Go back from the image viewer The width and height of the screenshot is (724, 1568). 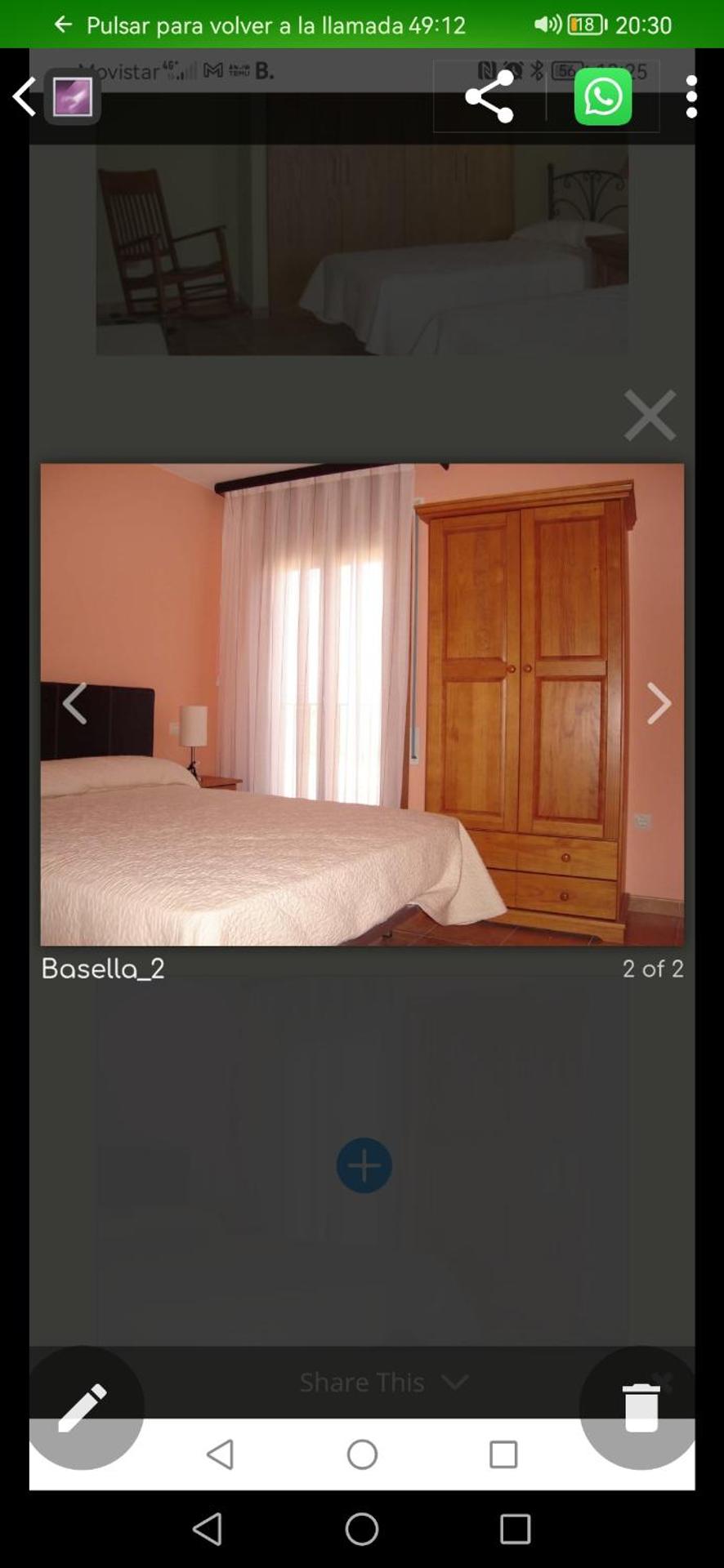point(25,97)
